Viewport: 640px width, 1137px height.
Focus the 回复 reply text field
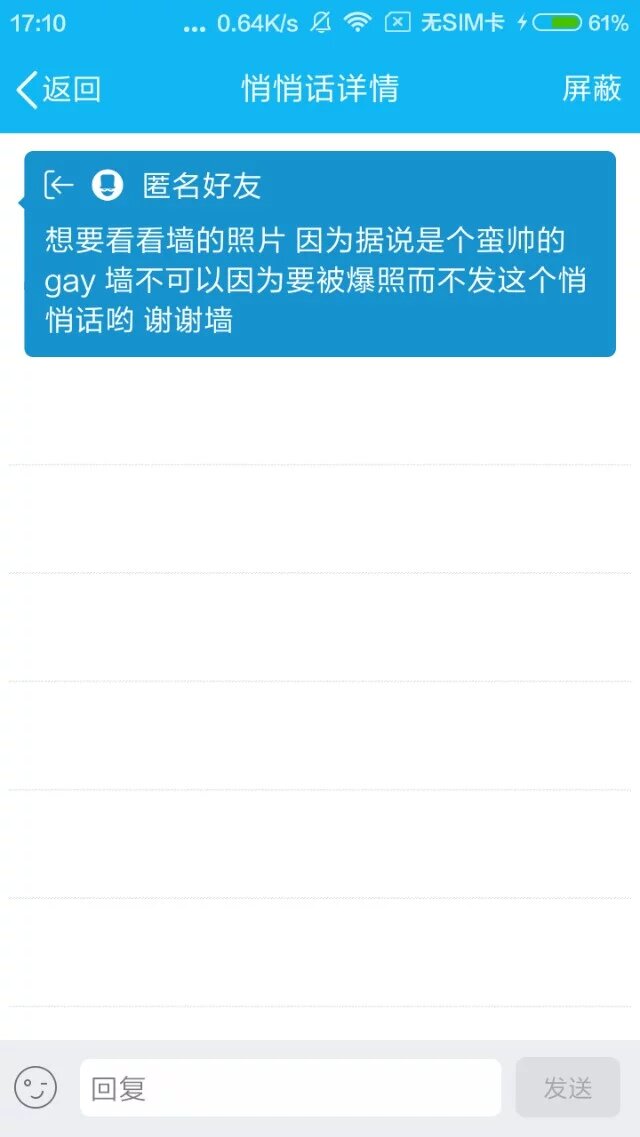[290, 1088]
